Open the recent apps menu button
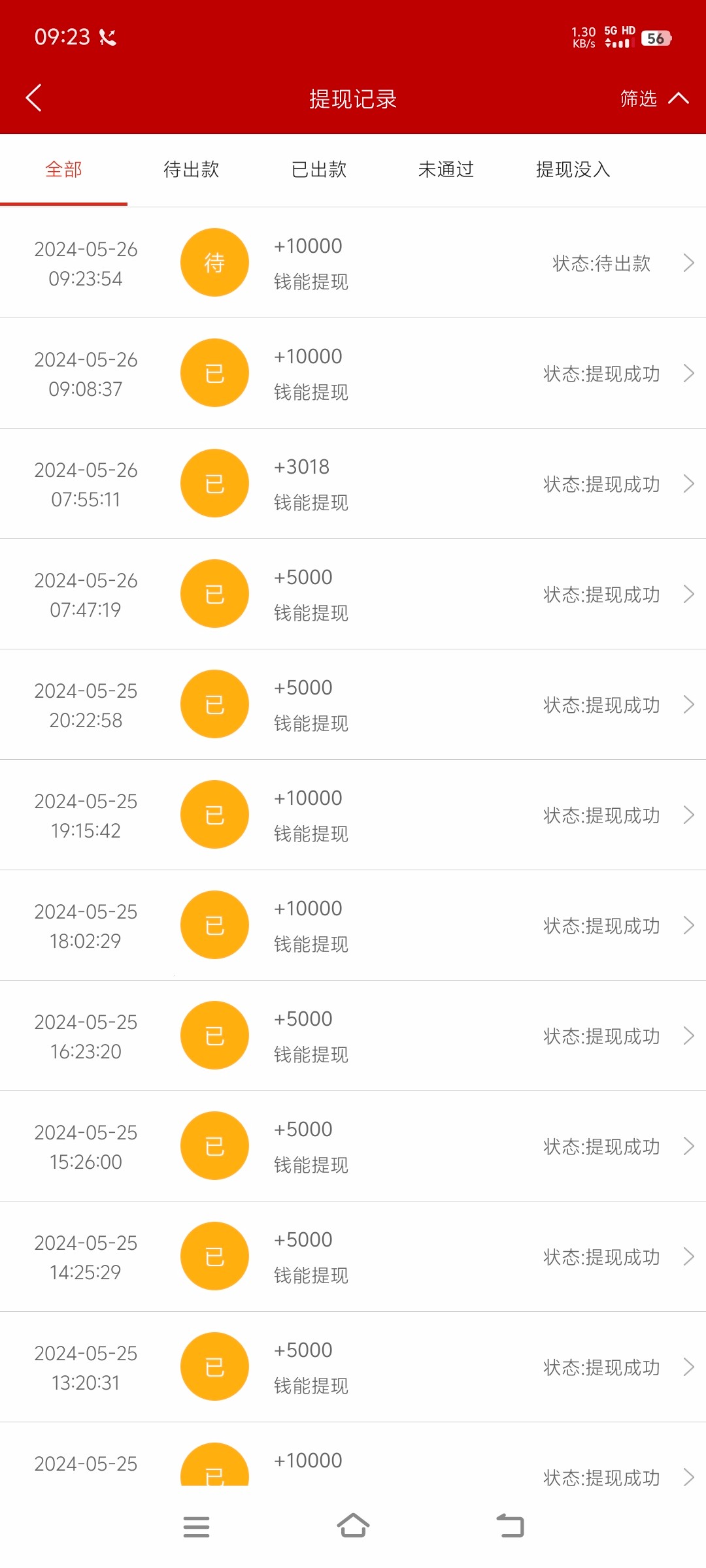 [196, 1527]
